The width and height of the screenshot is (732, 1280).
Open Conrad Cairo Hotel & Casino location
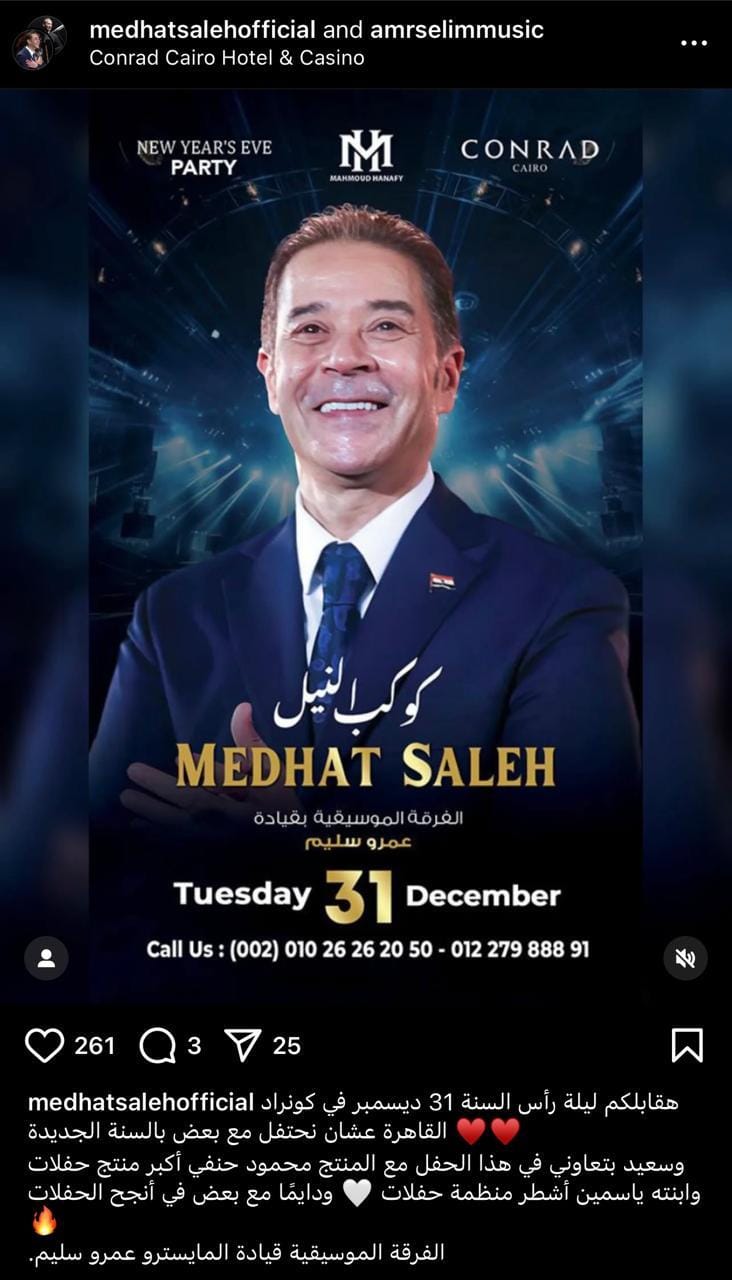pos(227,58)
